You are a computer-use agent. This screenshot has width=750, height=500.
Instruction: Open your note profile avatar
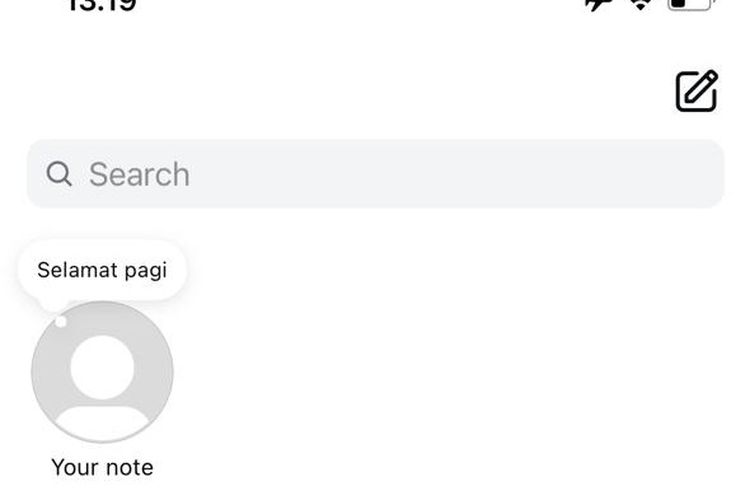coord(102,373)
